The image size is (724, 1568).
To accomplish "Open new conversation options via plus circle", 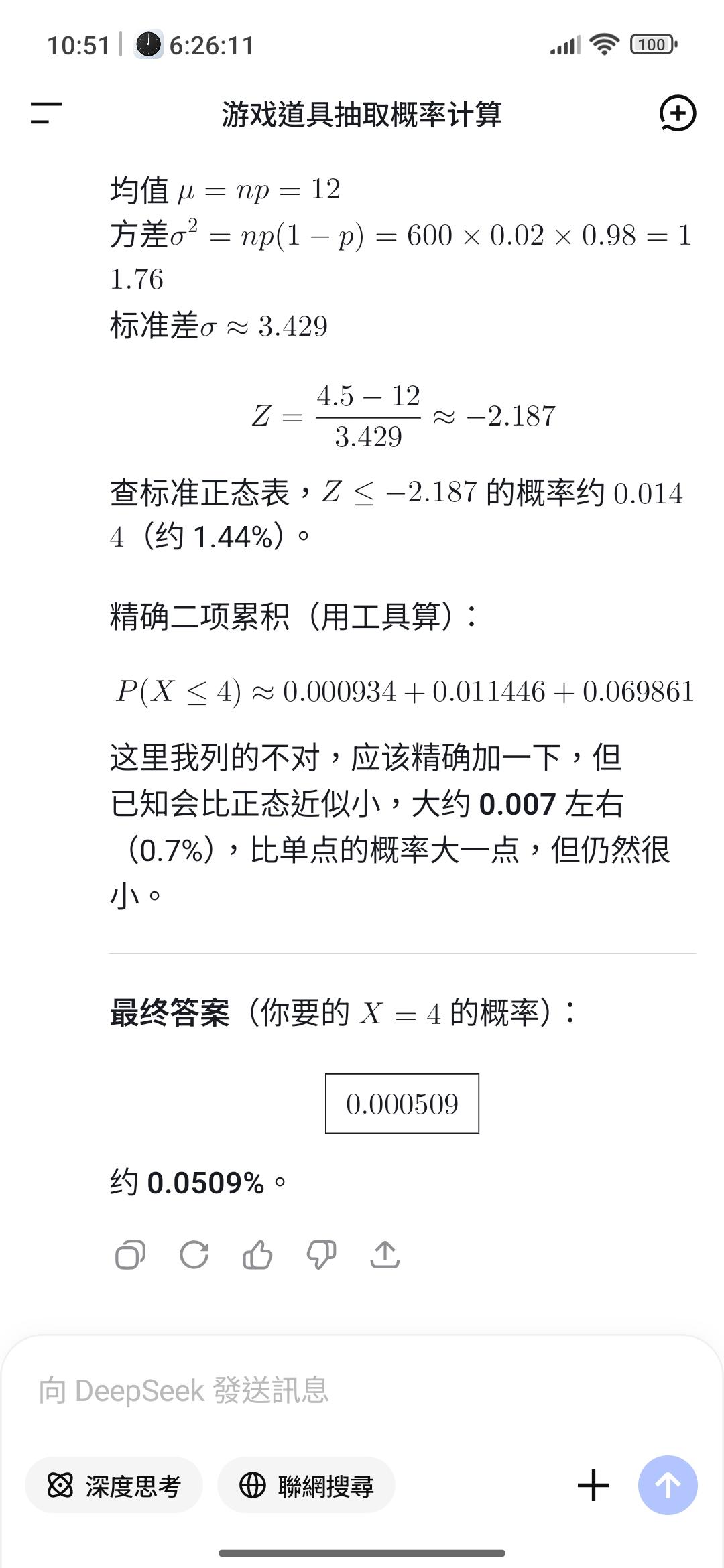I will (677, 114).
